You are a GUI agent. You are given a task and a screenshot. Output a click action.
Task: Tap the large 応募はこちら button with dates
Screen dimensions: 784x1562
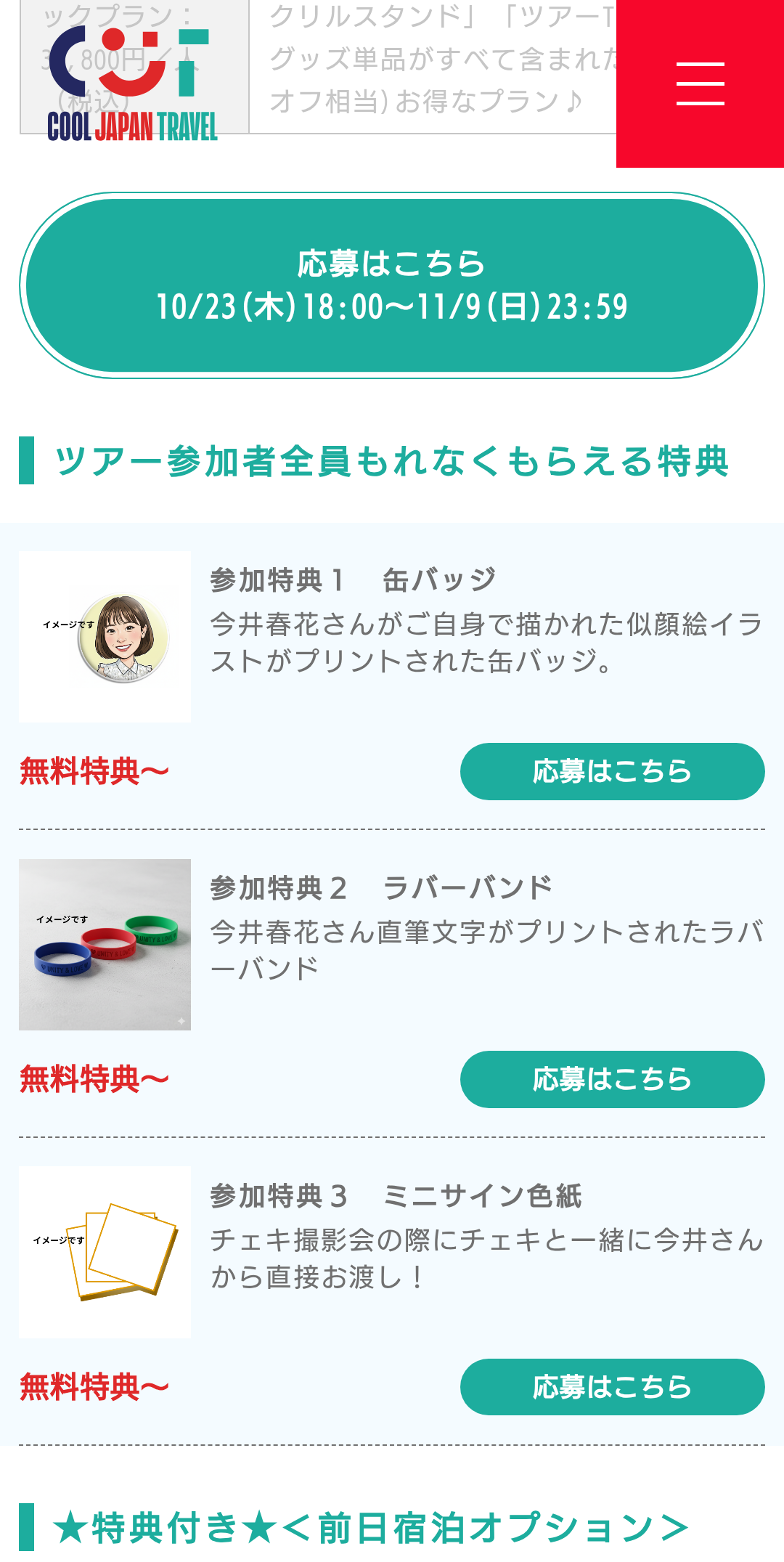pos(392,285)
